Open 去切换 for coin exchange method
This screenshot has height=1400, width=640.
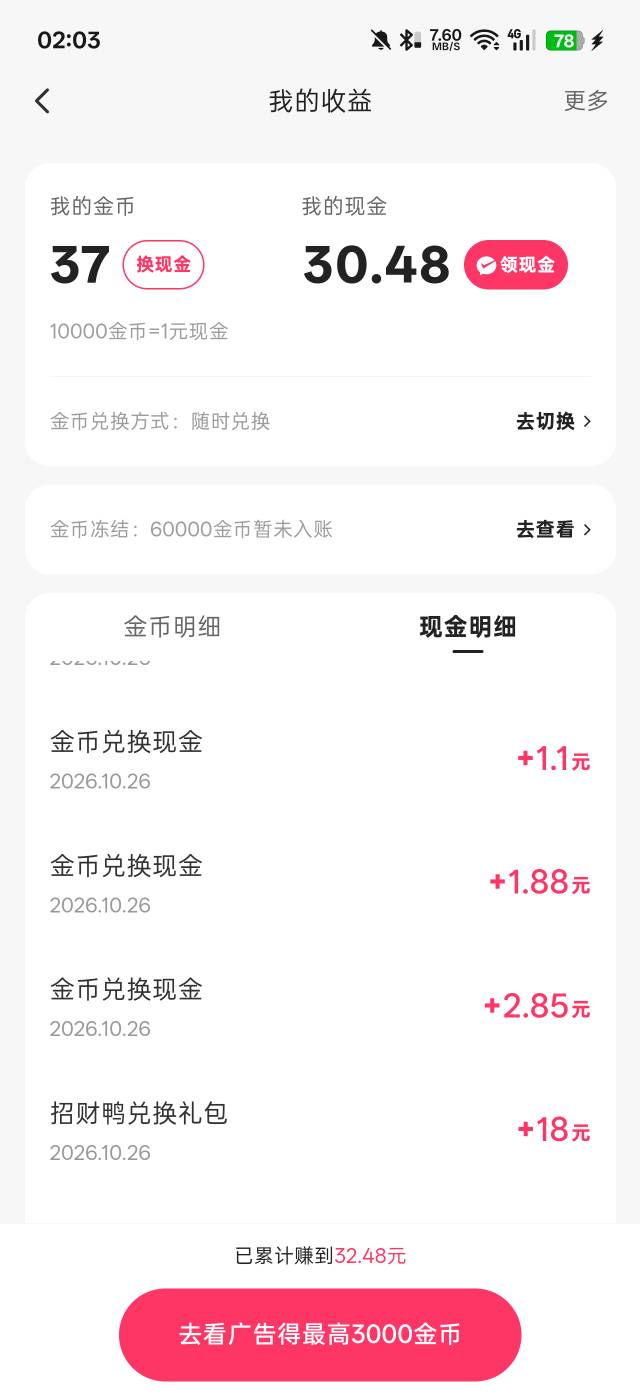[554, 421]
